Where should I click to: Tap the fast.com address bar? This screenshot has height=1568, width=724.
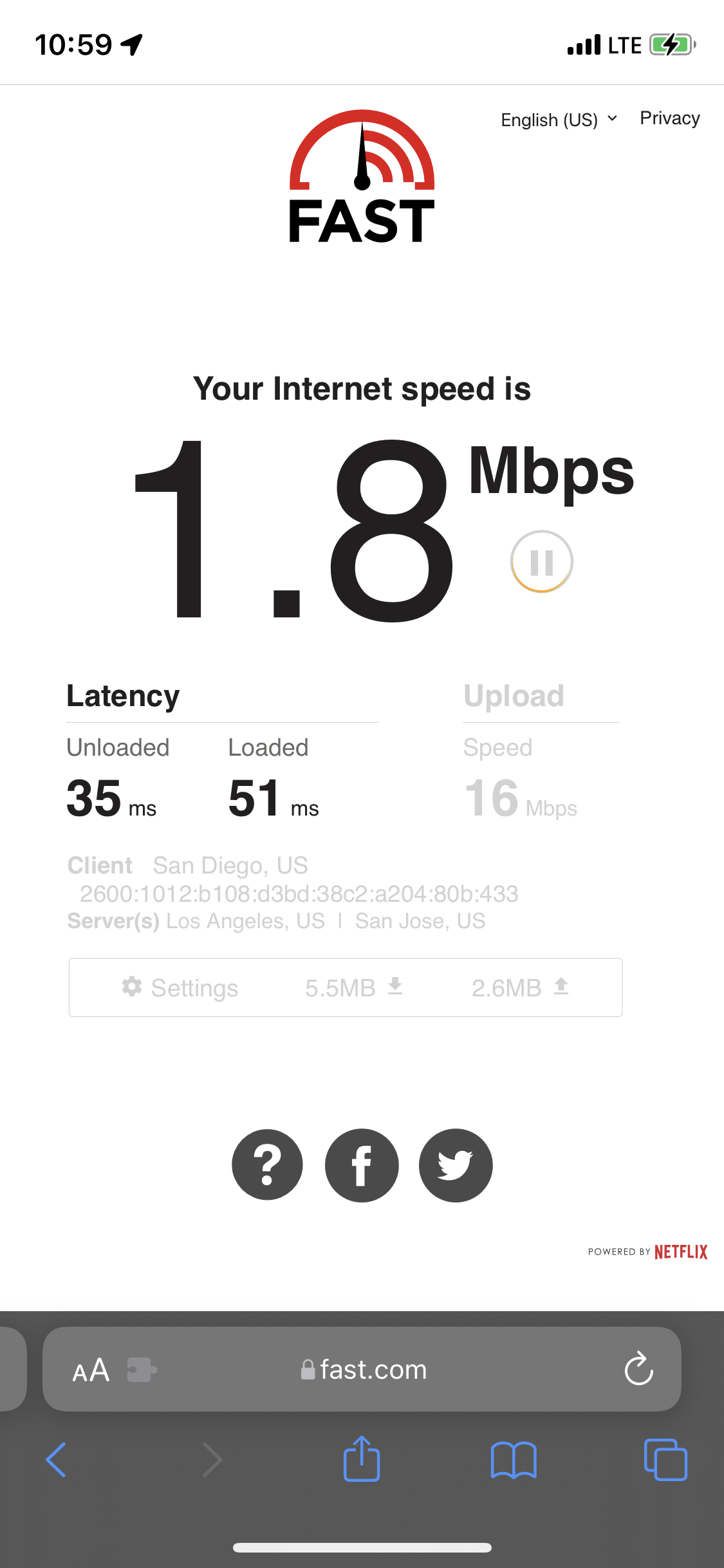(x=364, y=1370)
